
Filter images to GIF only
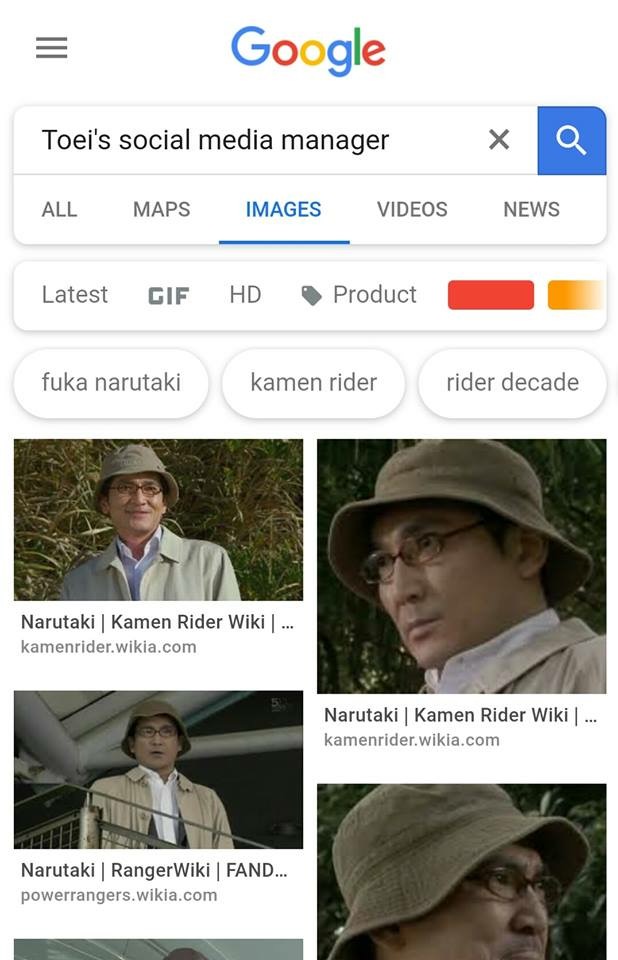click(168, 296)
